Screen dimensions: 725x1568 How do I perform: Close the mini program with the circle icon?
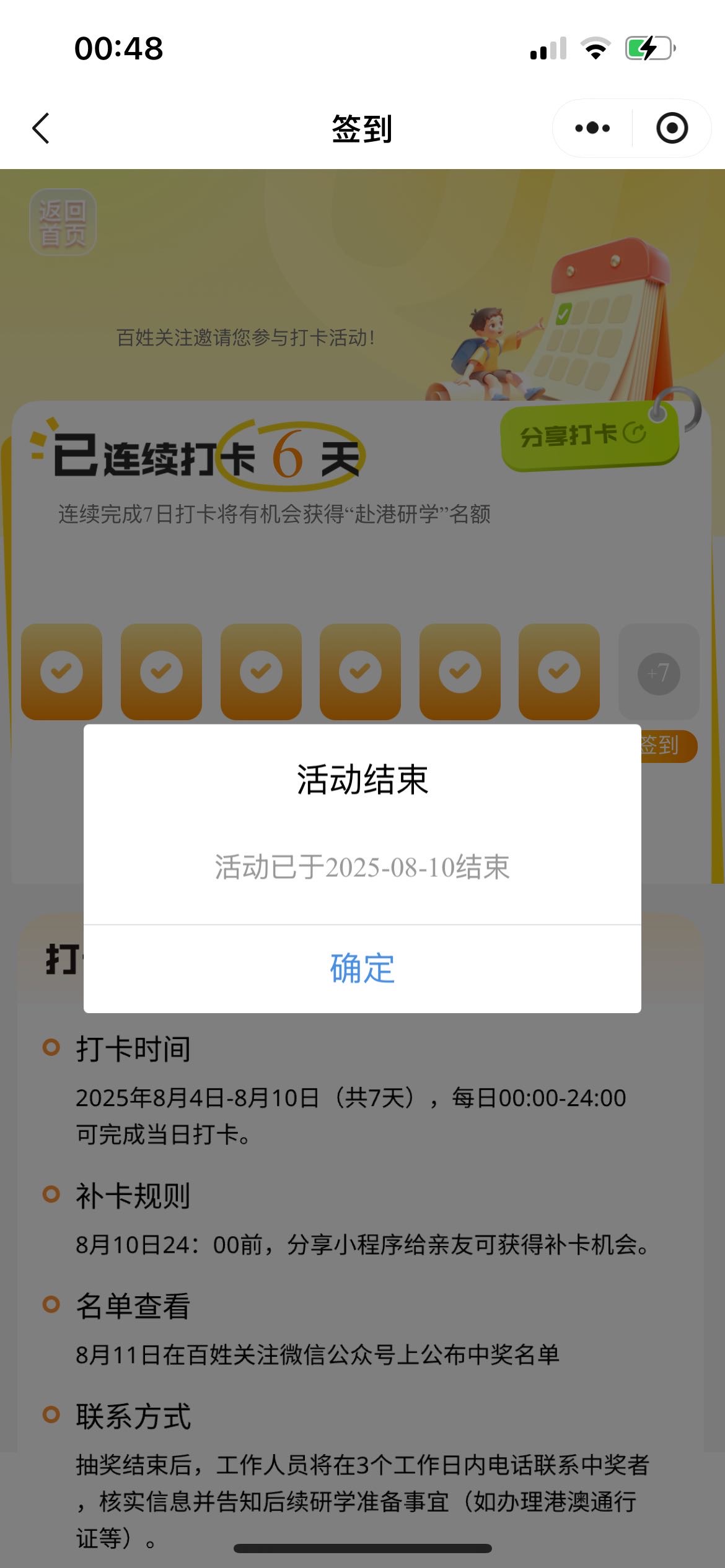pos(672,128)
